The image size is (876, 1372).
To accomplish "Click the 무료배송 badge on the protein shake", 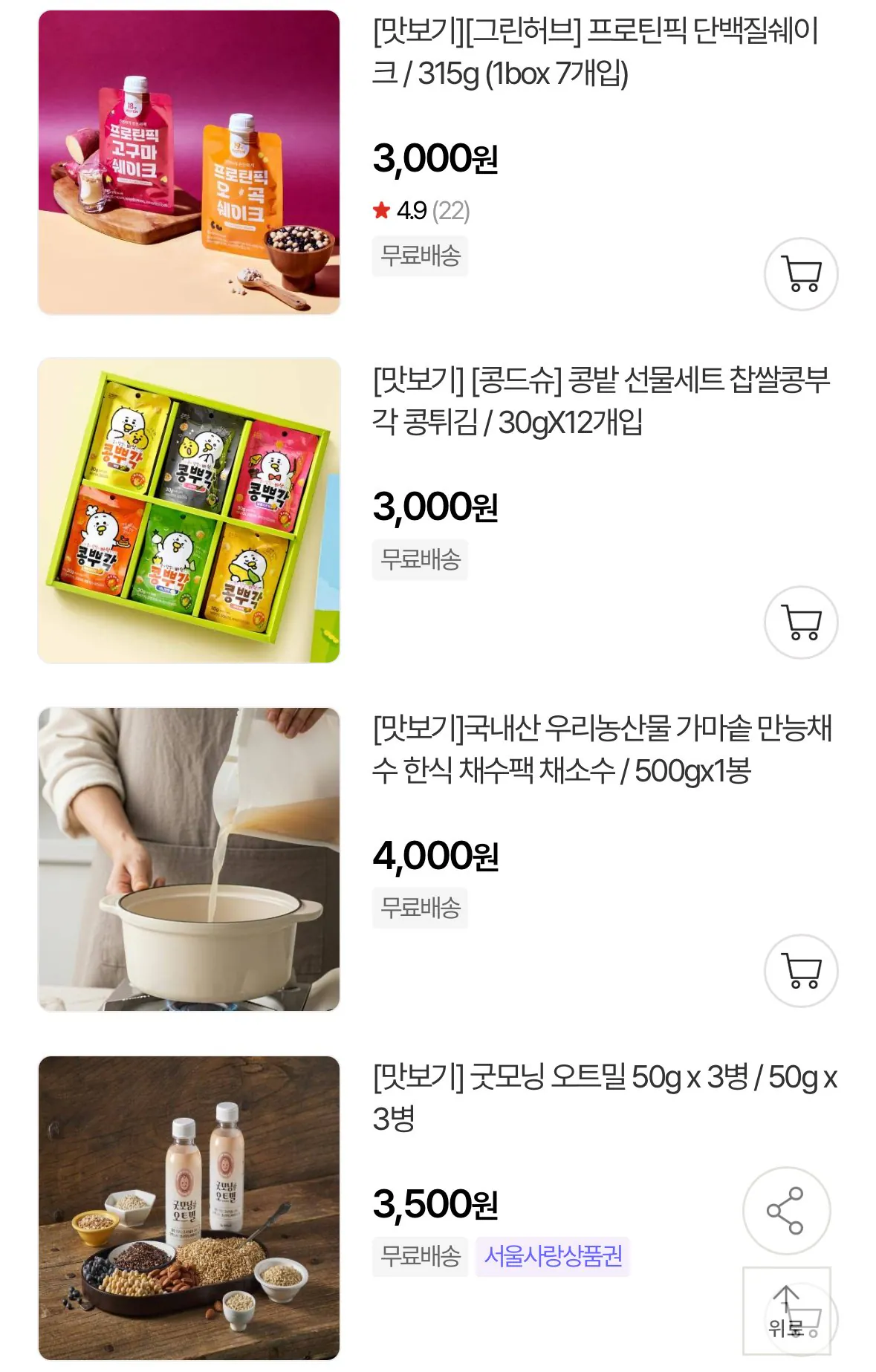I will [x=420, y=258].
